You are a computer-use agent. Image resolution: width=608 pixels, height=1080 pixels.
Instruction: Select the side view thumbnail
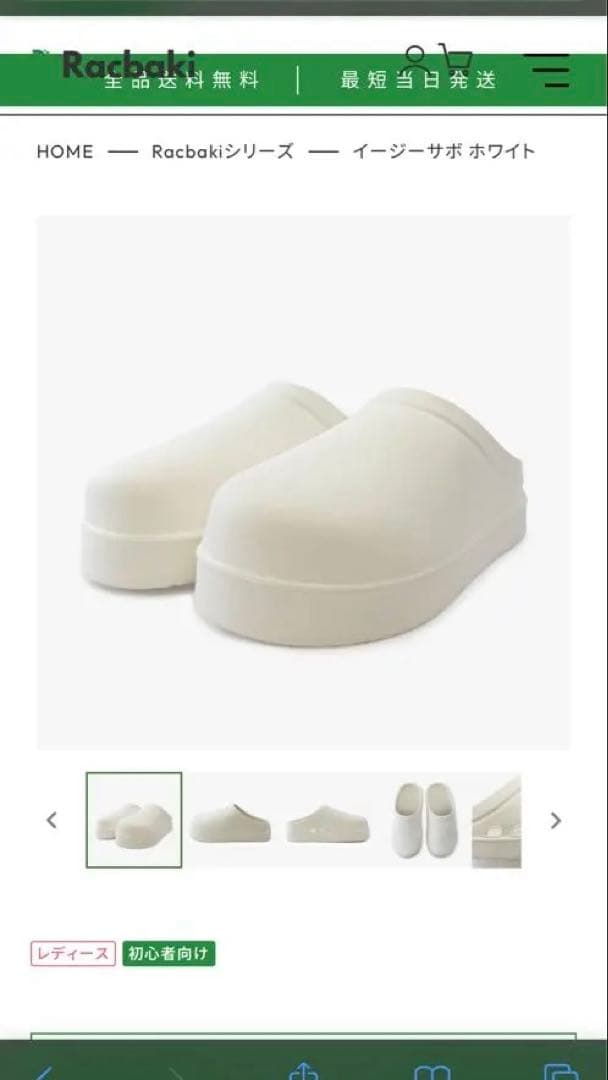(230, 820)
